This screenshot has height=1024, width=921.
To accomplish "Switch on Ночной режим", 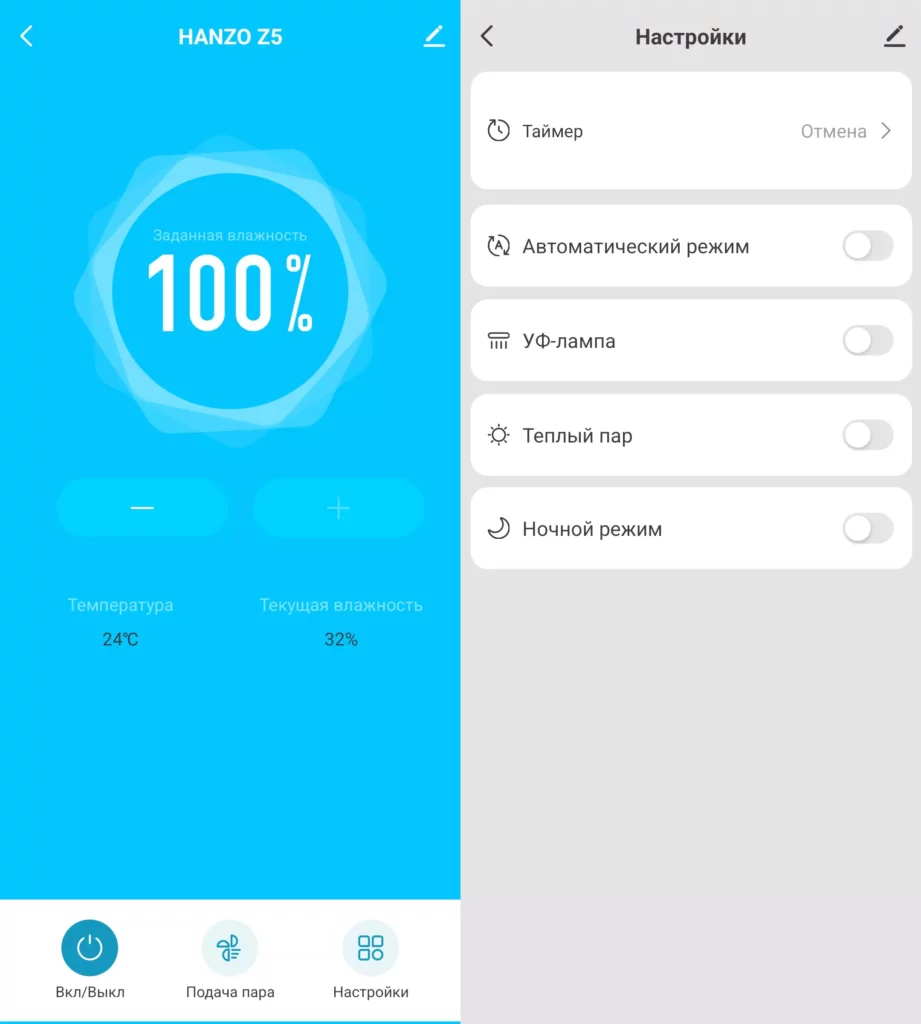I will 867,529.
